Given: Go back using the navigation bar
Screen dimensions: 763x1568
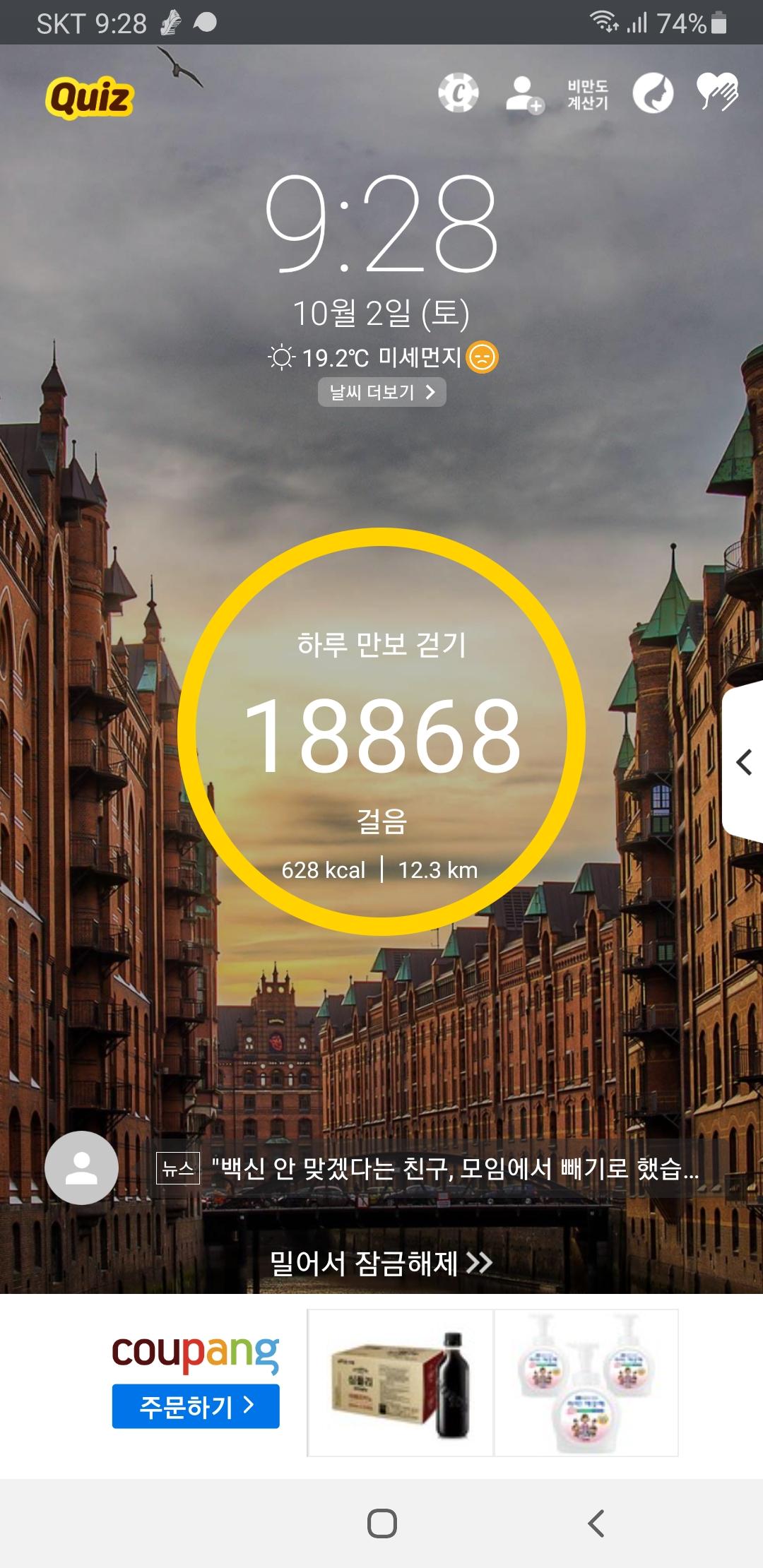Looking at the screenshot, I should (596, 1524).
